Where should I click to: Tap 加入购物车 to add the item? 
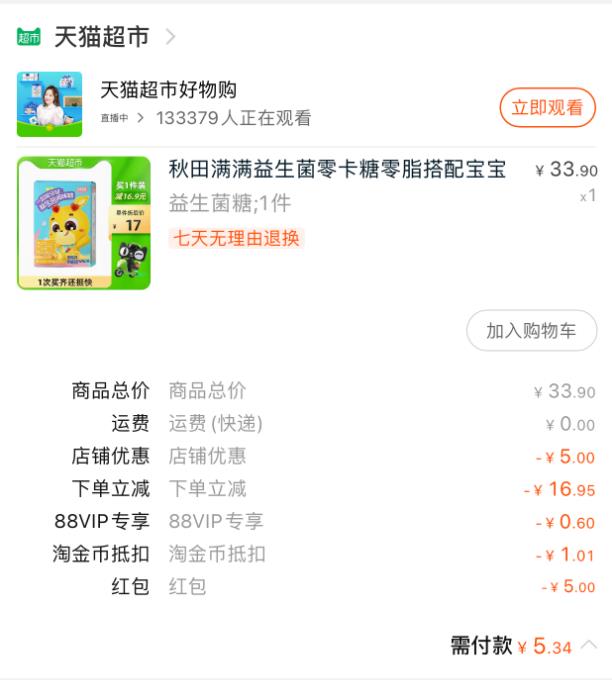[531, 331]
